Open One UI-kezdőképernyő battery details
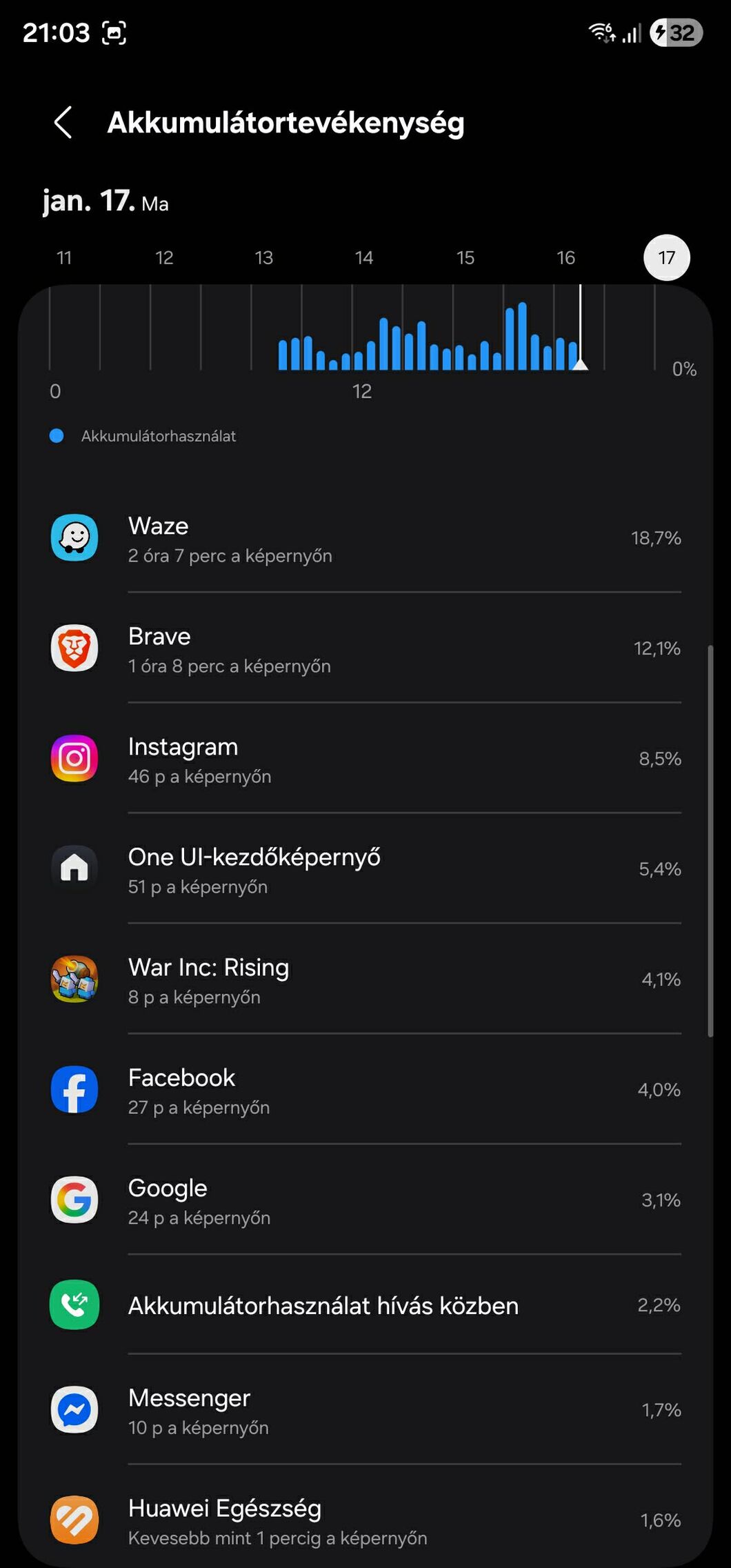The height and width of the screenshot is (1568, 731). point(365,870)
